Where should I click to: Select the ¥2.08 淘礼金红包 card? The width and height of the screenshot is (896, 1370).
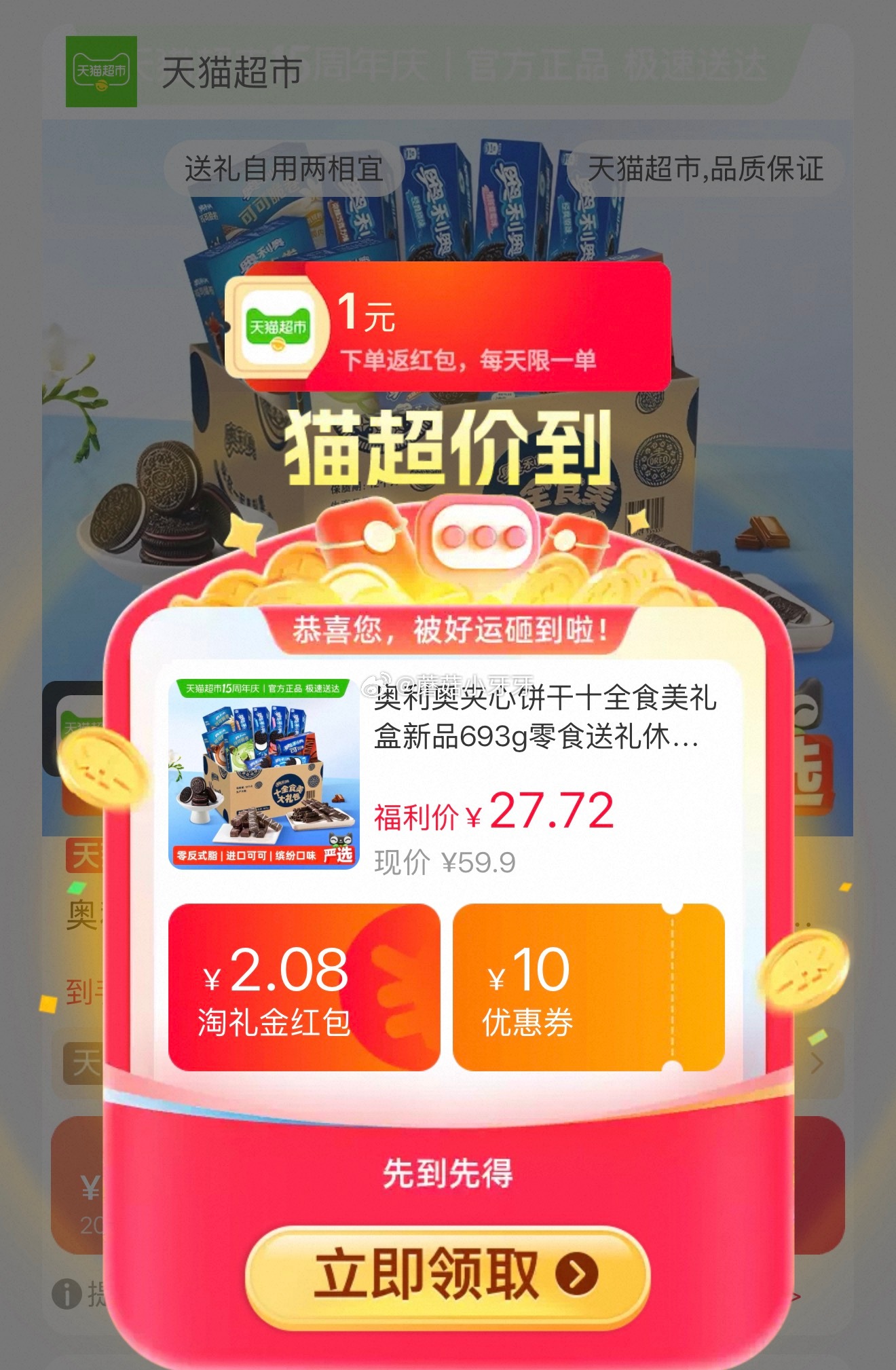pyautogui.click(x=303, y=987)
